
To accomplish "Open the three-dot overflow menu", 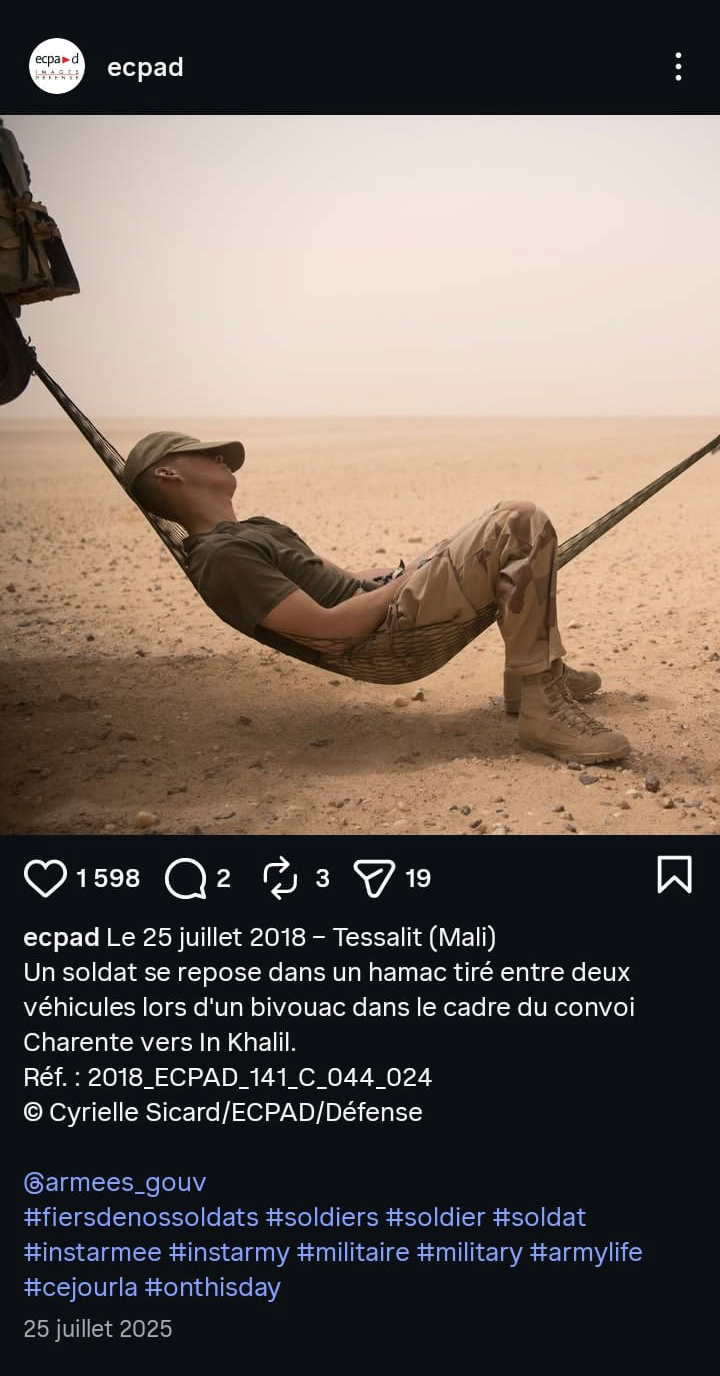I will click(678, 67).
